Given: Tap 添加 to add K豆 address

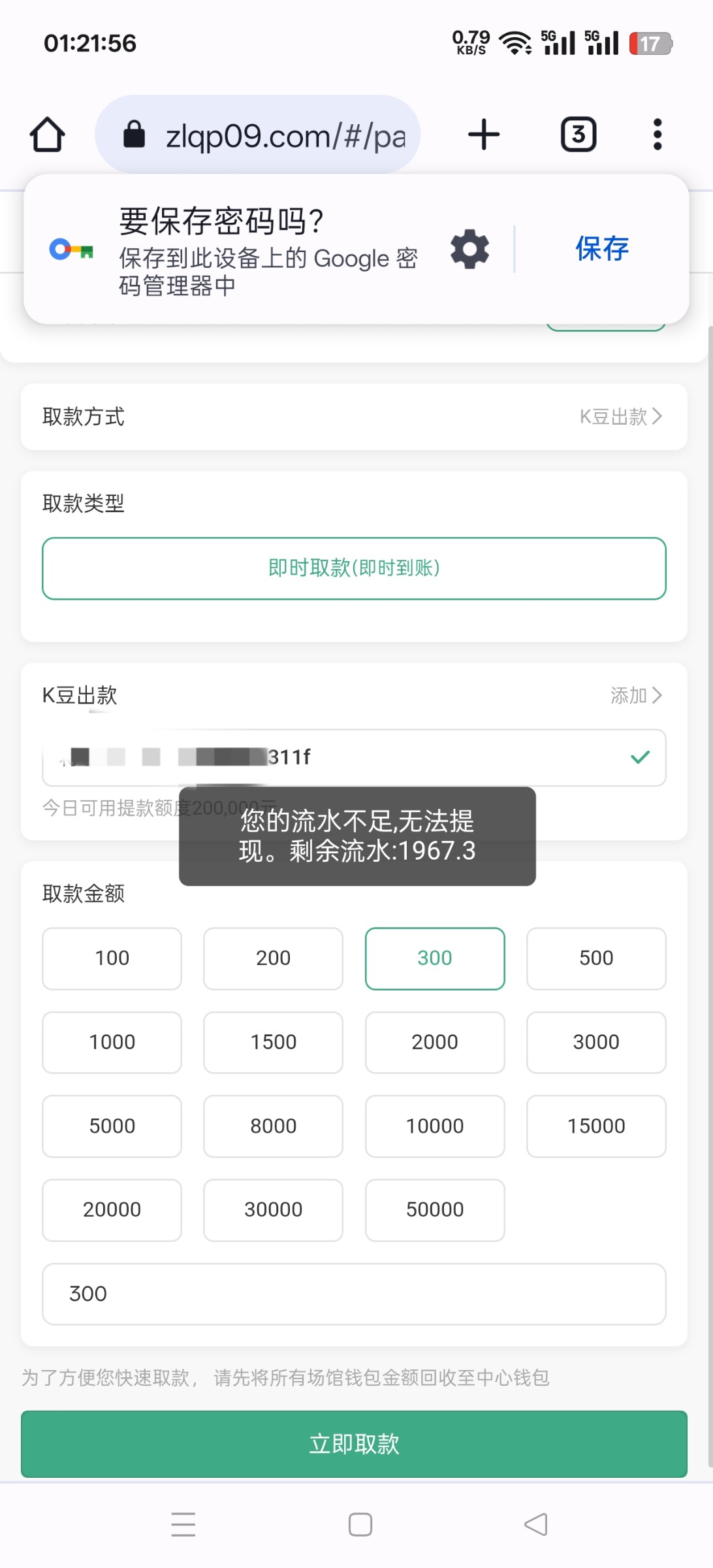Looking at the screenshot, I should coord(636,695).
